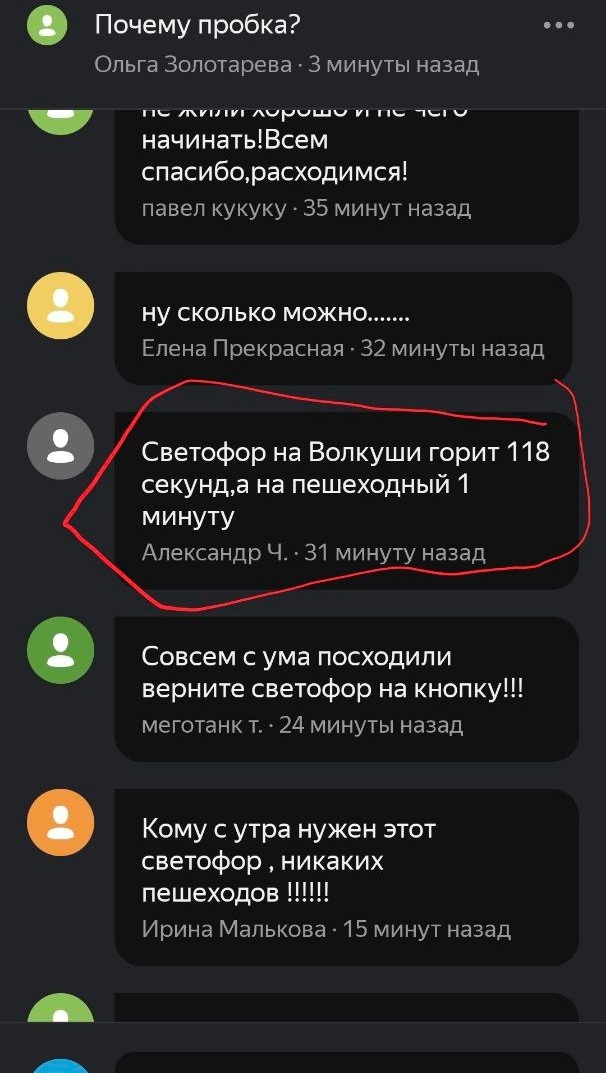
Task: Tap Ирина Малькова's comment about пешеходов
Action: pyautogui.click(x=346, y=877)
